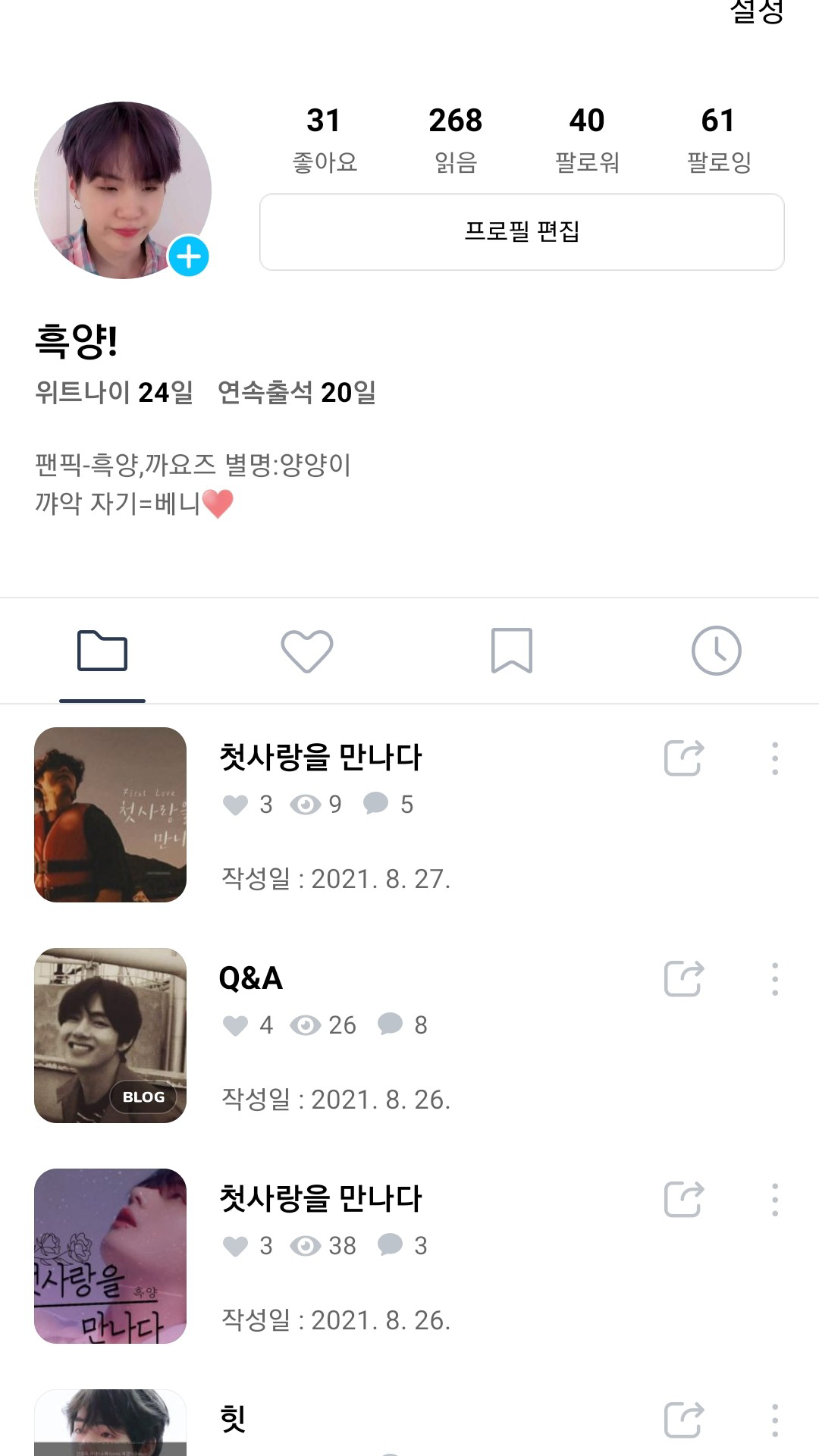Open more options for 38-view story

point(774,1200)
